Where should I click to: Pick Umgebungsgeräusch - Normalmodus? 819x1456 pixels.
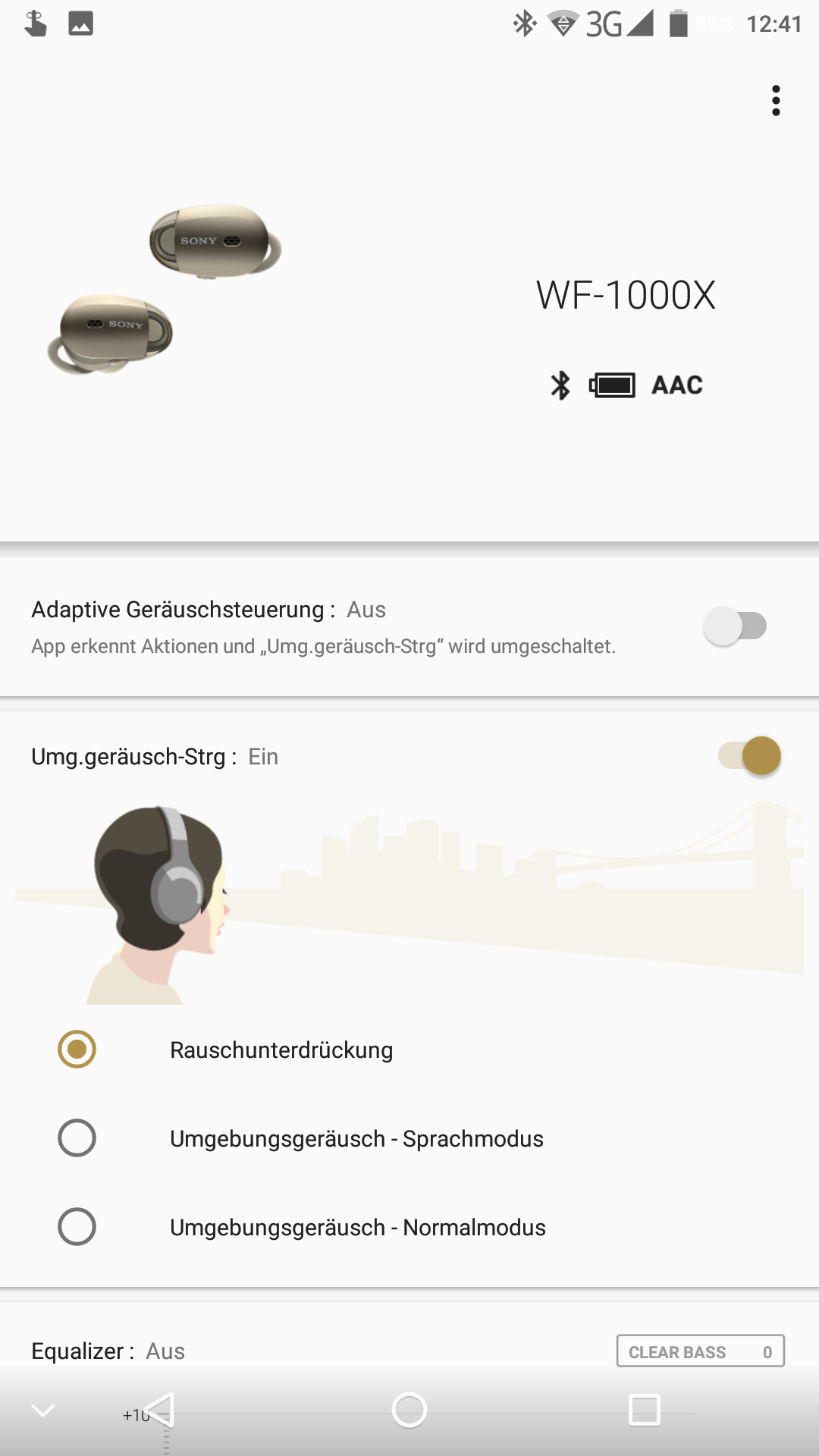coord(77,1227)
